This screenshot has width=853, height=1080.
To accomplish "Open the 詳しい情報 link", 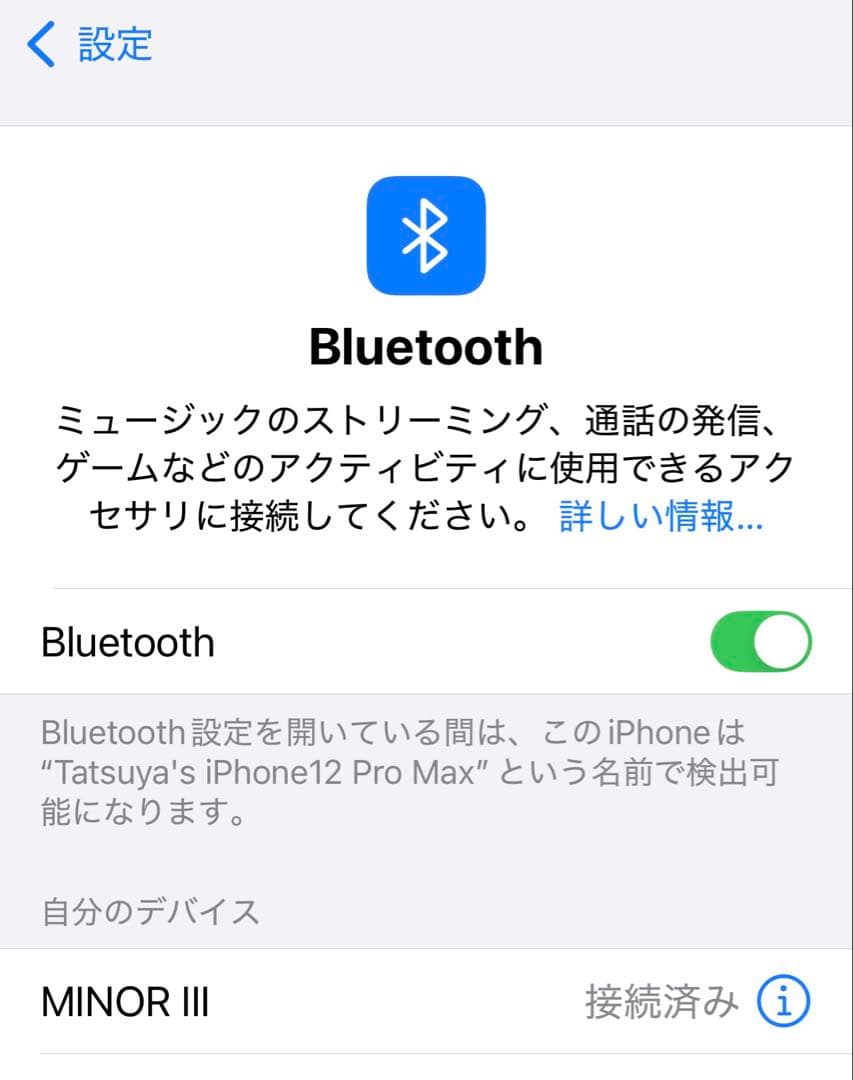I will 661,517.
